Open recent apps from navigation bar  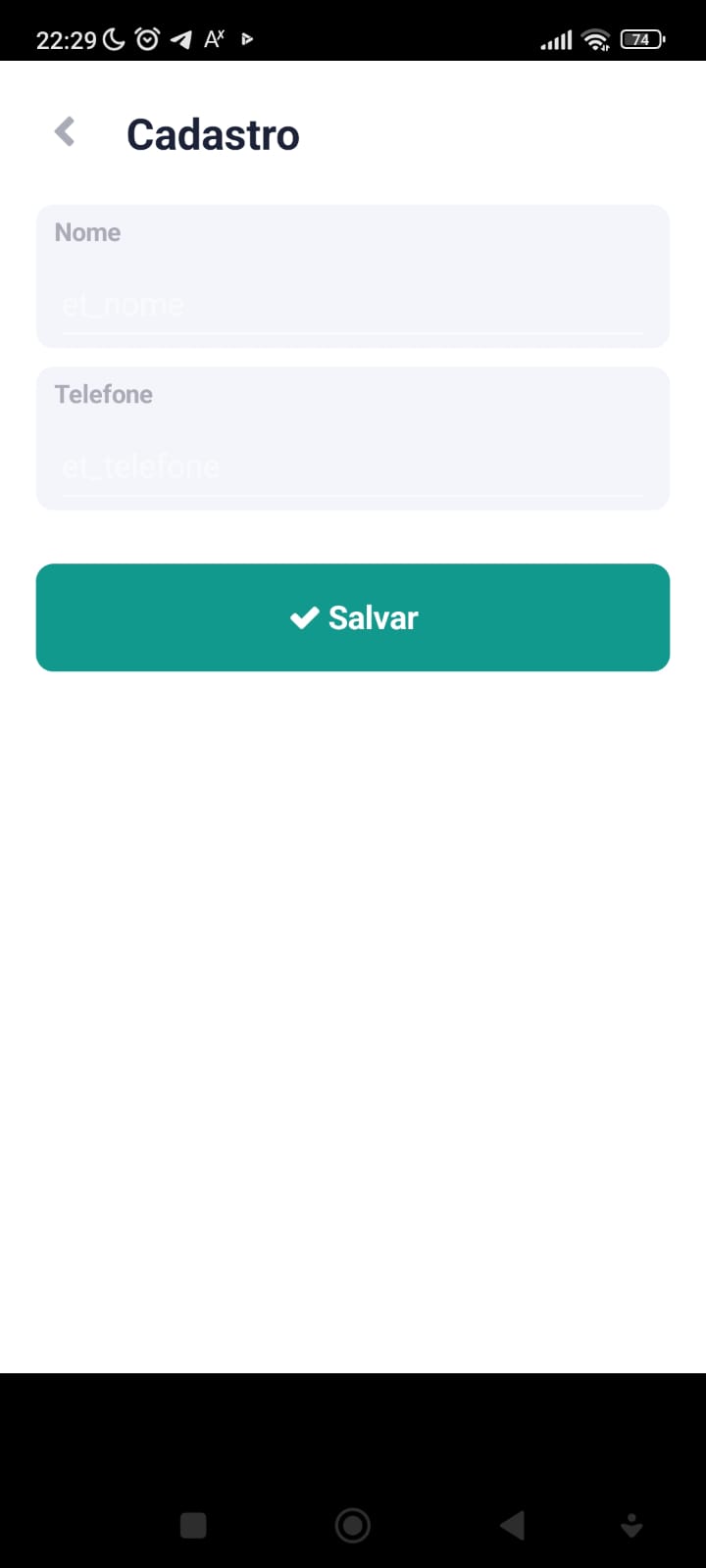coord(193,1525)
